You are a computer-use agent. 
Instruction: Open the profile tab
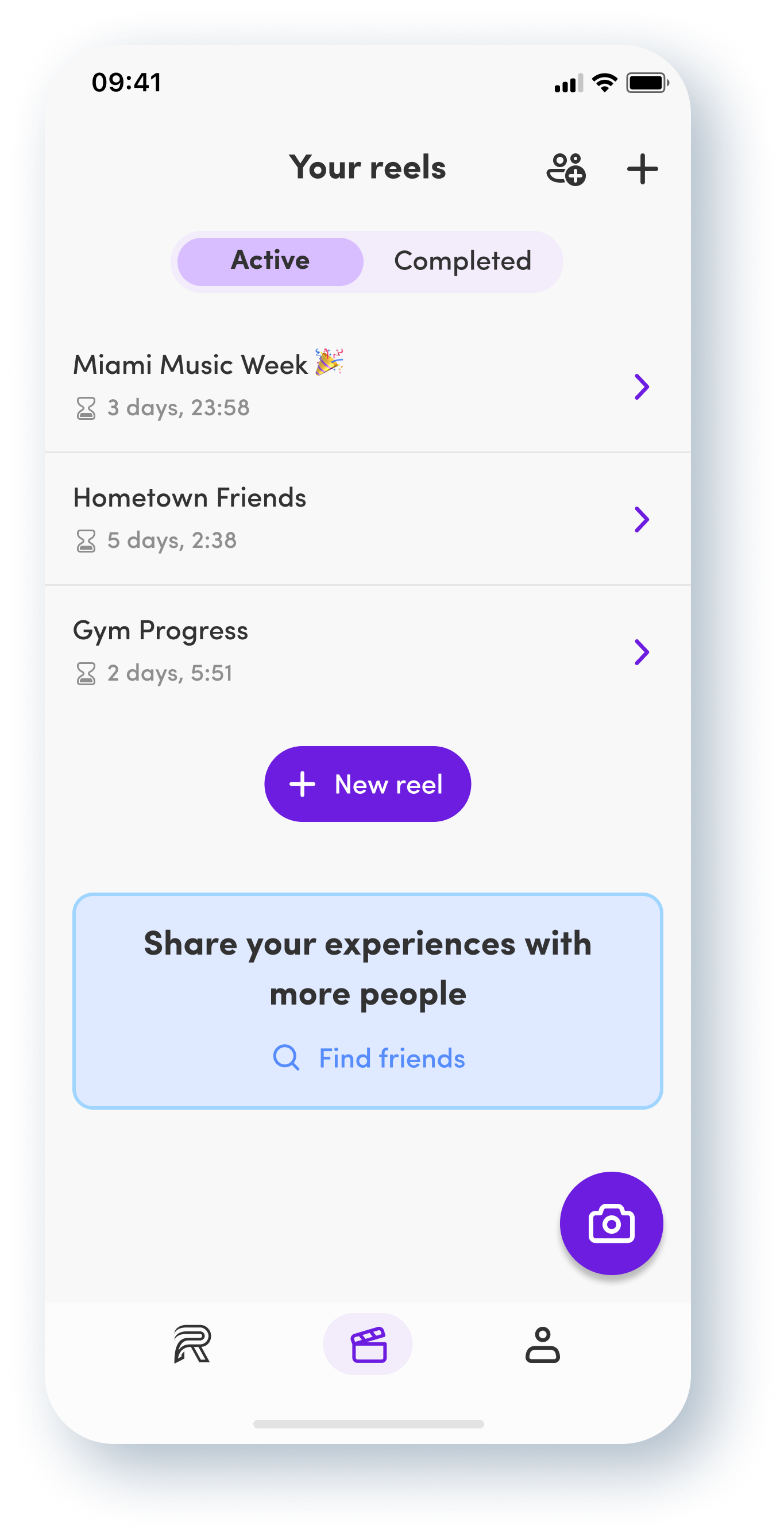tap(542, 1344)
